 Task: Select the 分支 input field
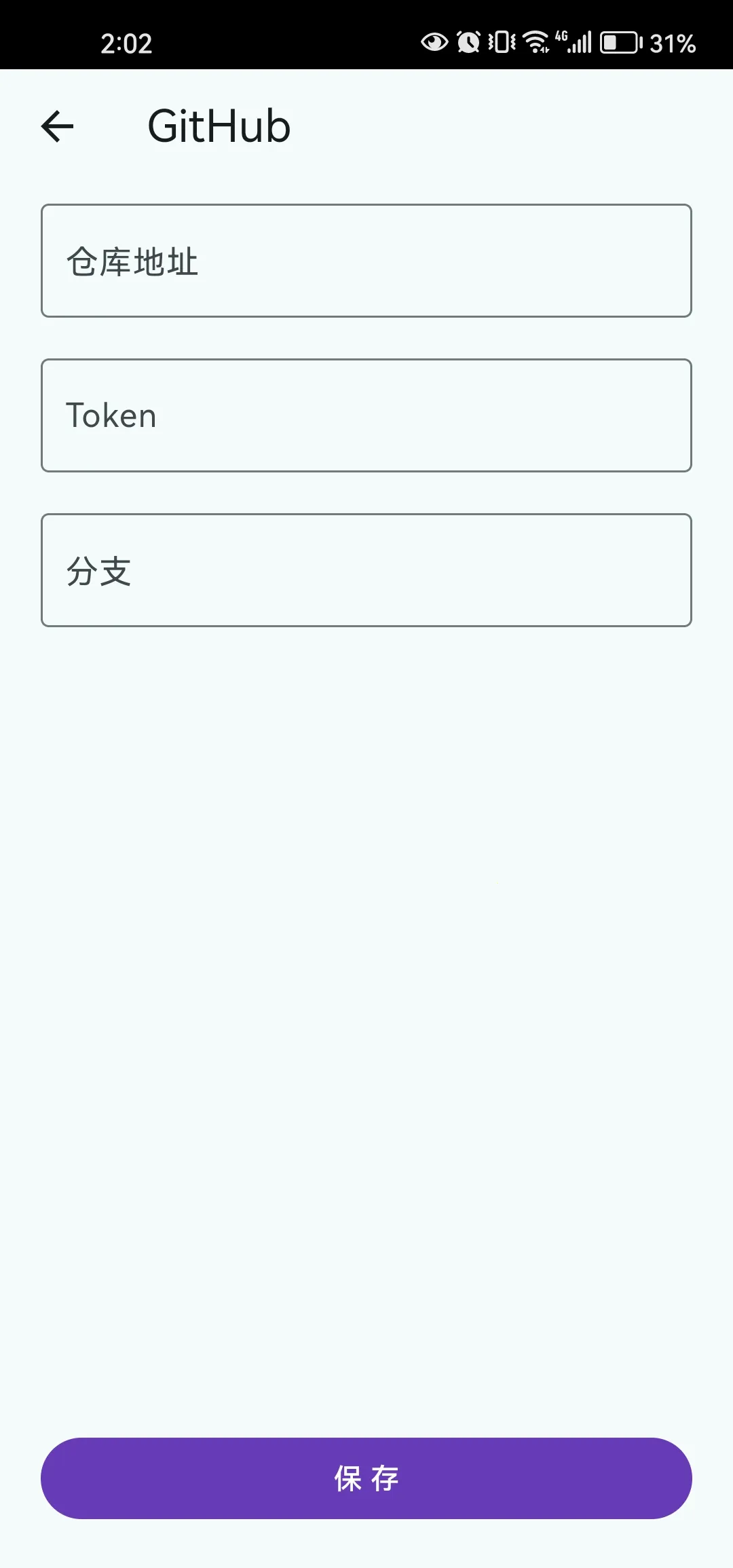[366, 570]
